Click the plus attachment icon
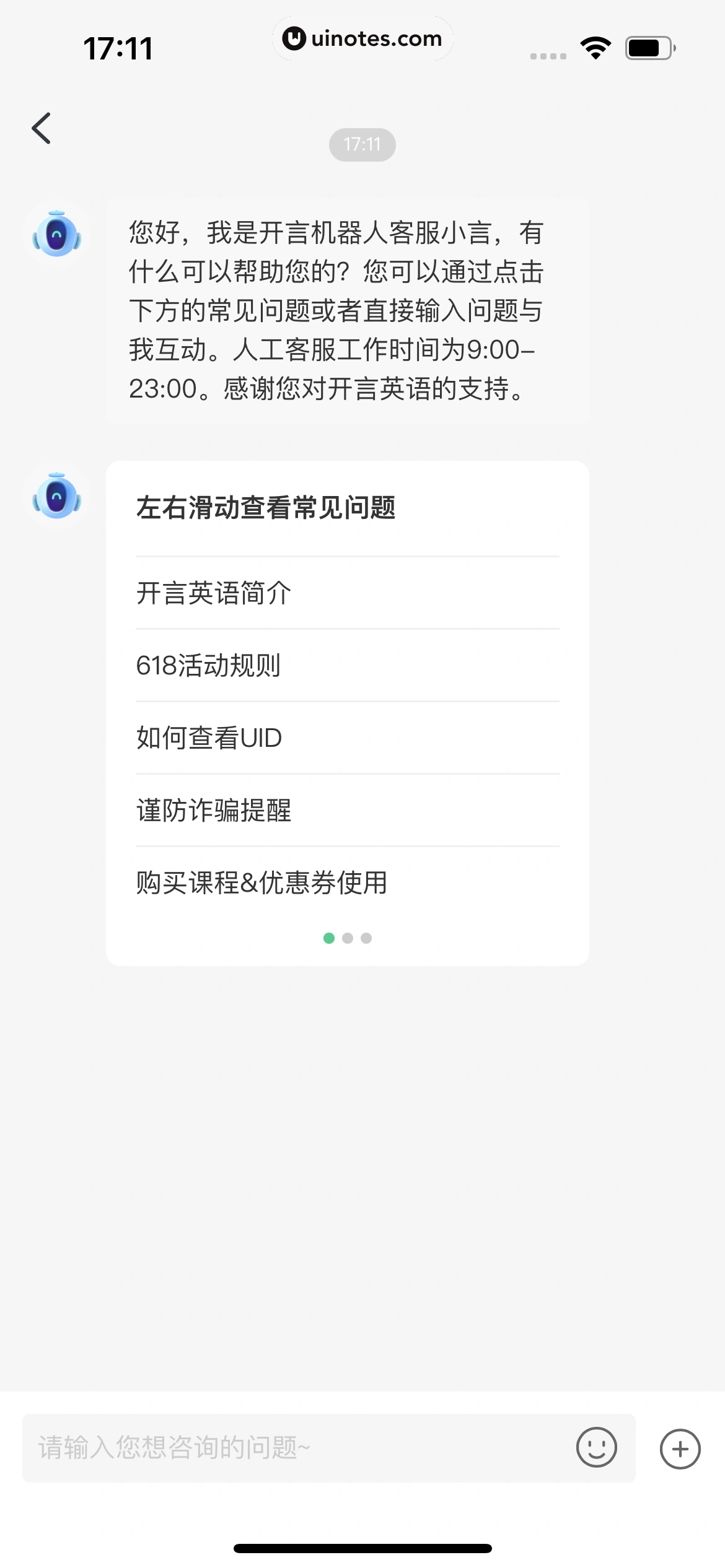 [680, 1448]
